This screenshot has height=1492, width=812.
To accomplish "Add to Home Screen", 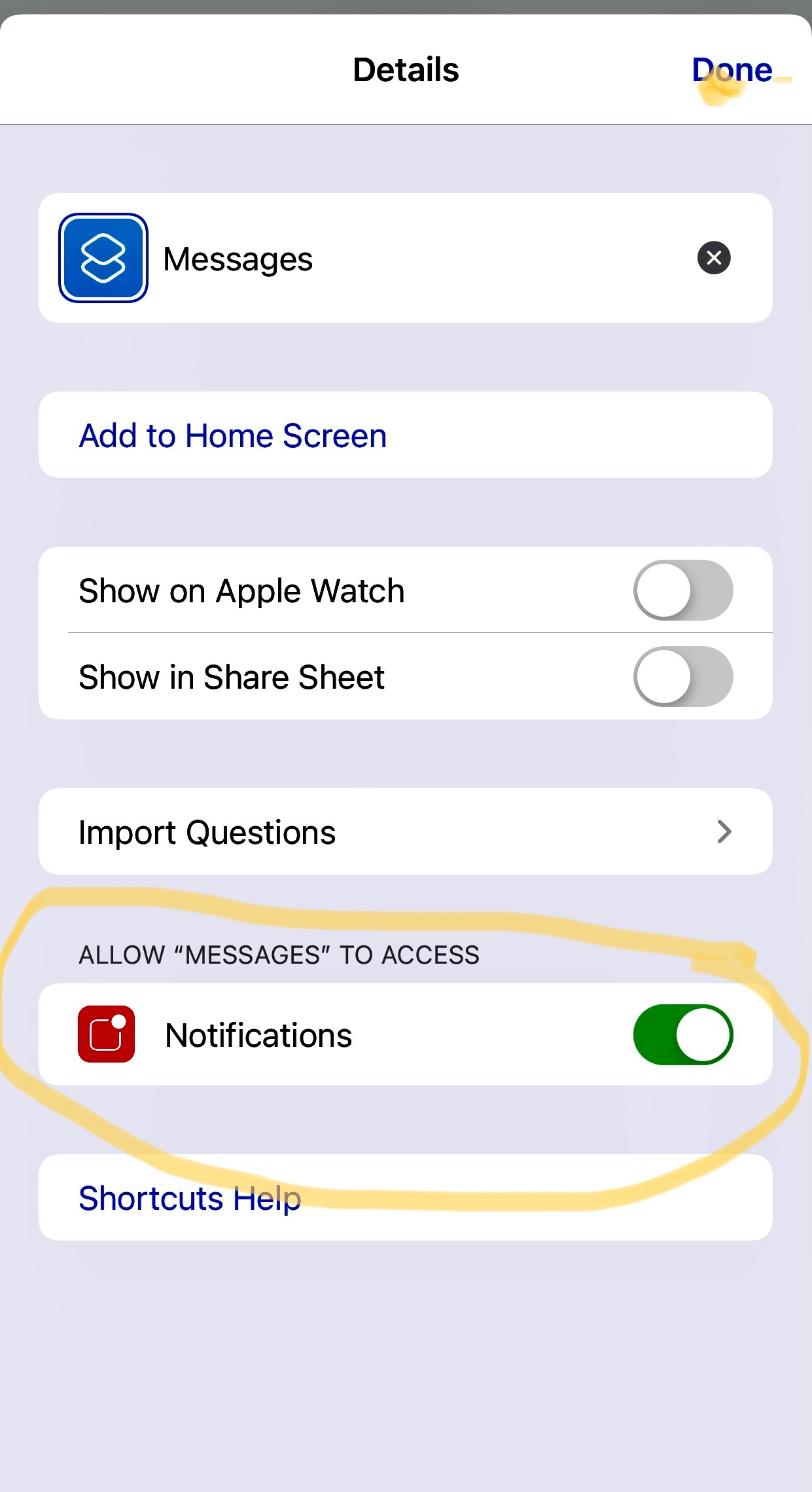I will [406, 435].
